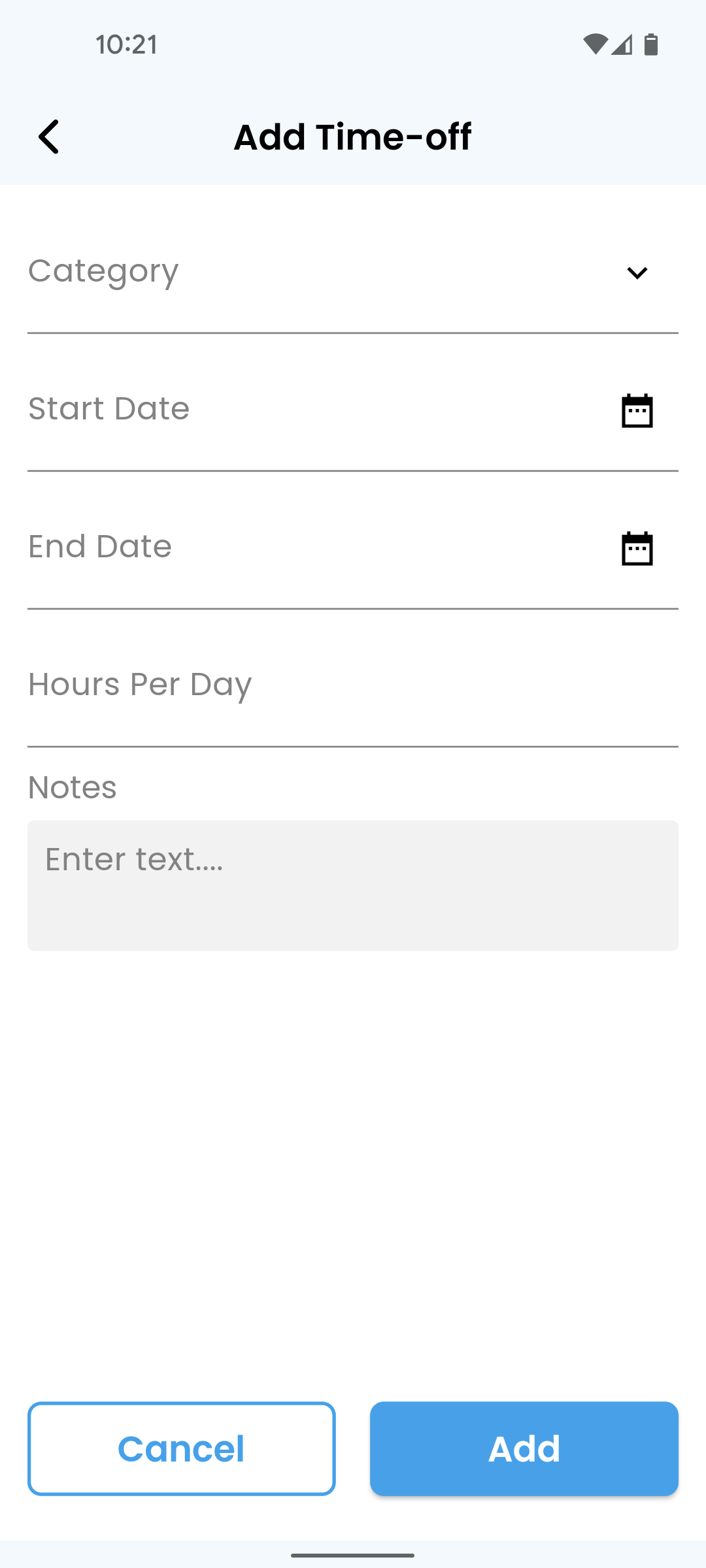Expand the Category dropdown
The height and width of the screenshot is (1568, 706).
353,272
